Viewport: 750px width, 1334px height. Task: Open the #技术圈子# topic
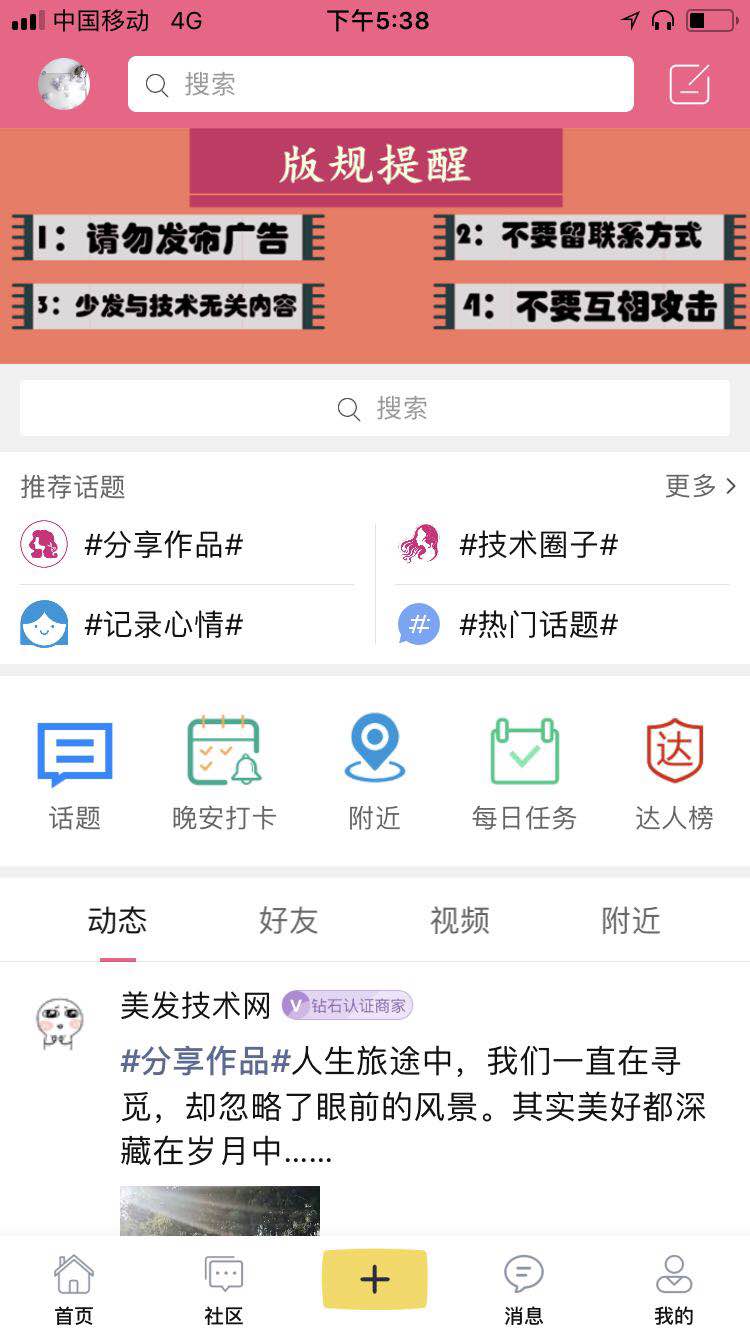(x=538, y=545)
